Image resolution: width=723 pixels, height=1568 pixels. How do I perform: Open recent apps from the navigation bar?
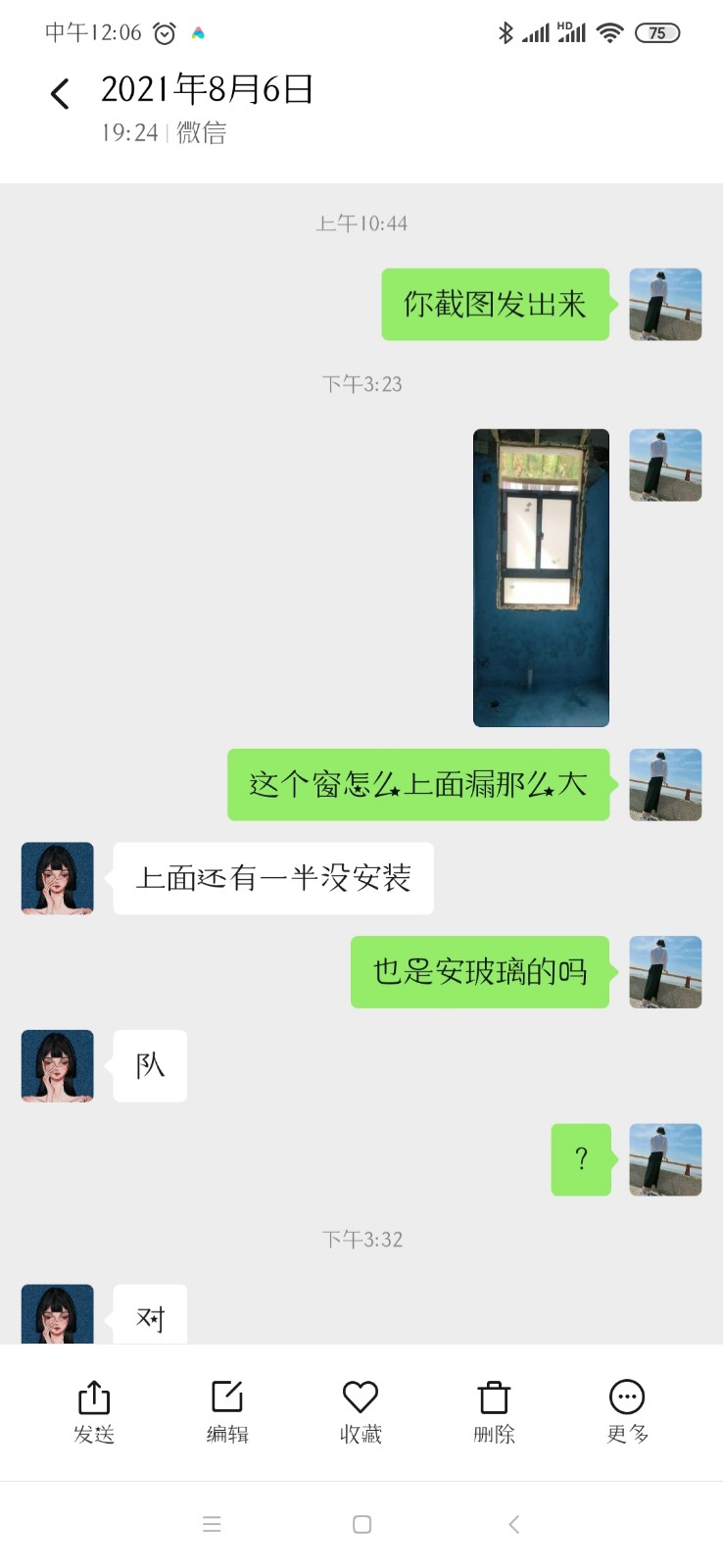point(212,1524)
